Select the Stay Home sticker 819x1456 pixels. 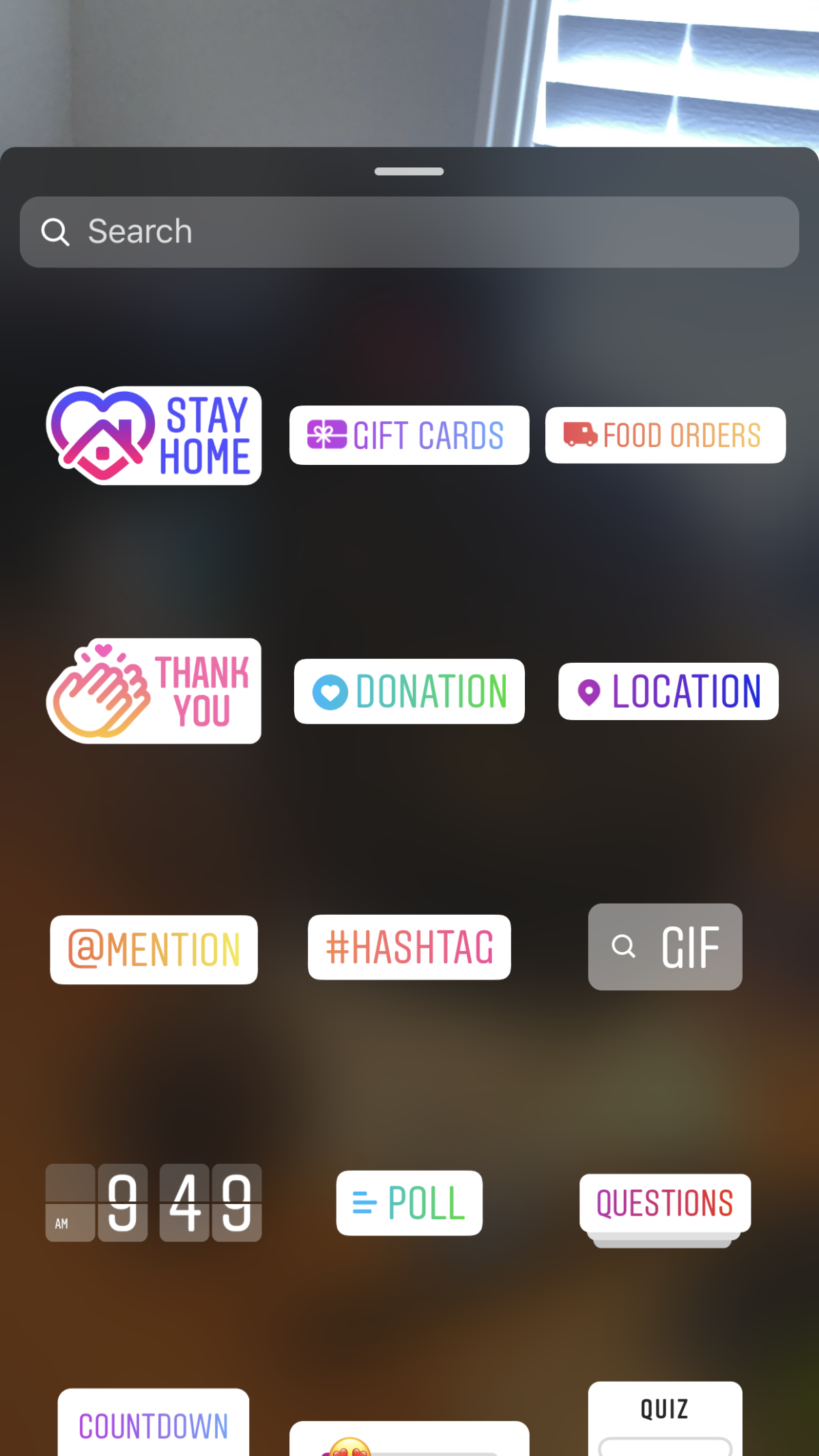point(154,435)
